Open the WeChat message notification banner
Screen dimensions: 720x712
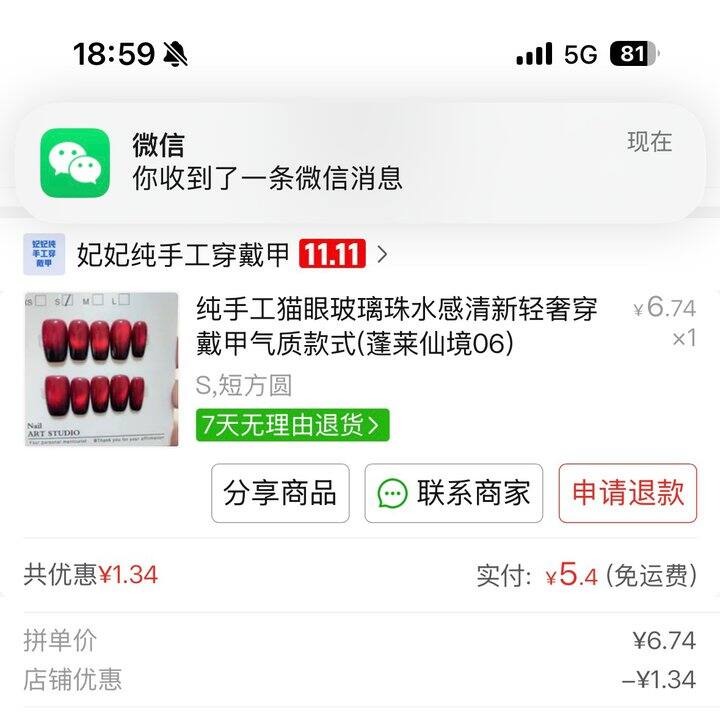(360, 162)
